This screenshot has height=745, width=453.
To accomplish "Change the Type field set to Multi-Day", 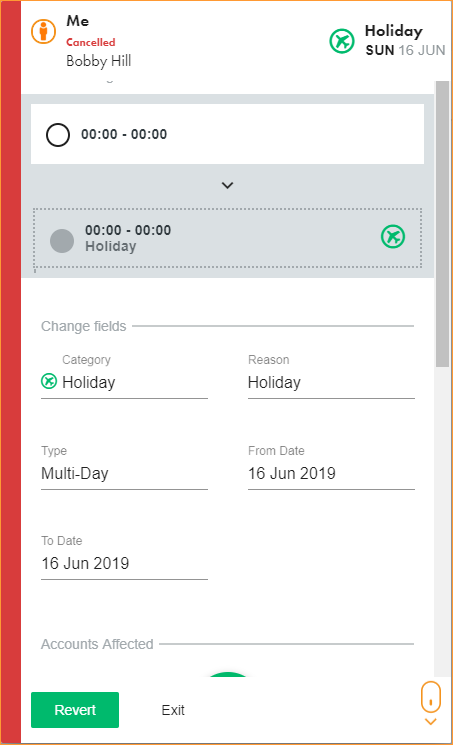I will click(x=125, y=473).
